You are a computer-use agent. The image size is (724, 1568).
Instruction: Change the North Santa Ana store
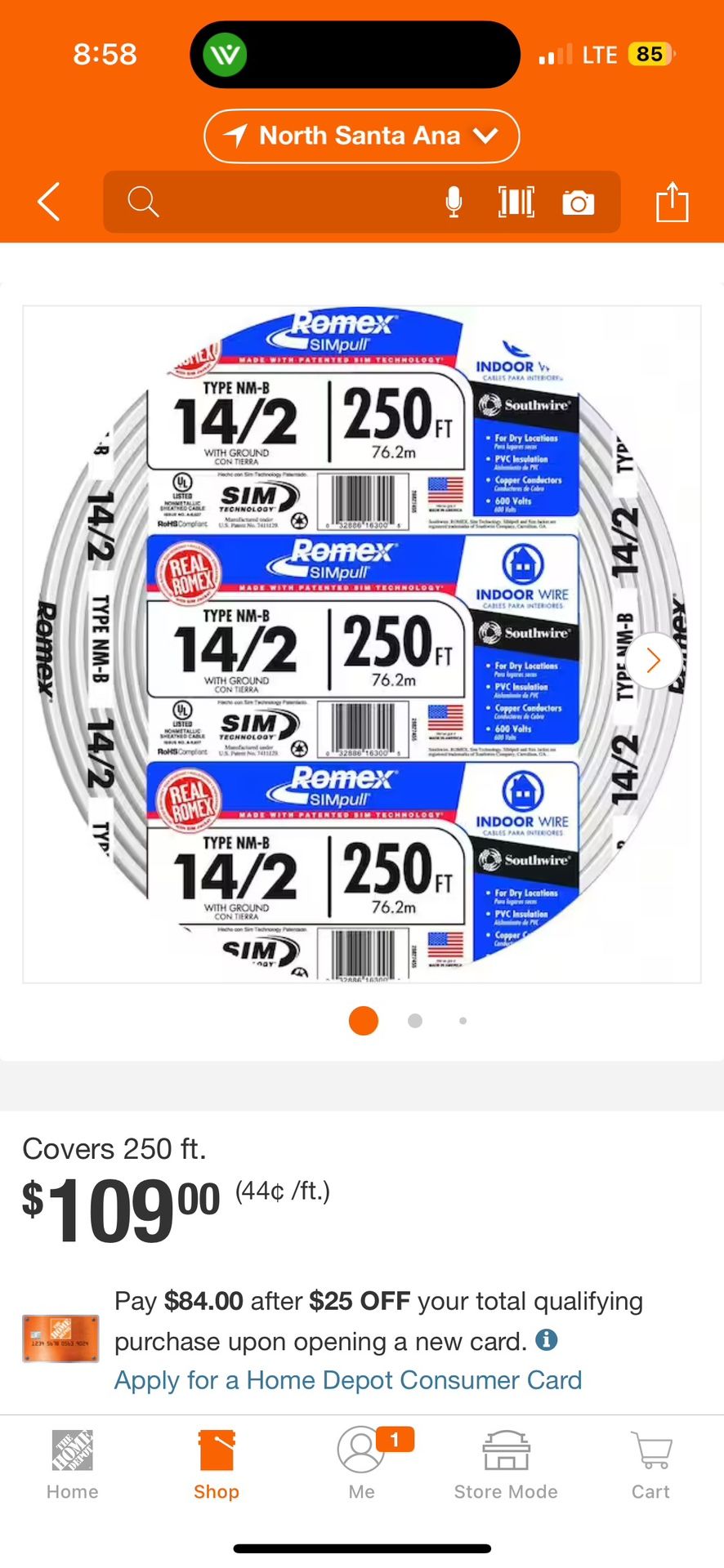click(361, 136)
